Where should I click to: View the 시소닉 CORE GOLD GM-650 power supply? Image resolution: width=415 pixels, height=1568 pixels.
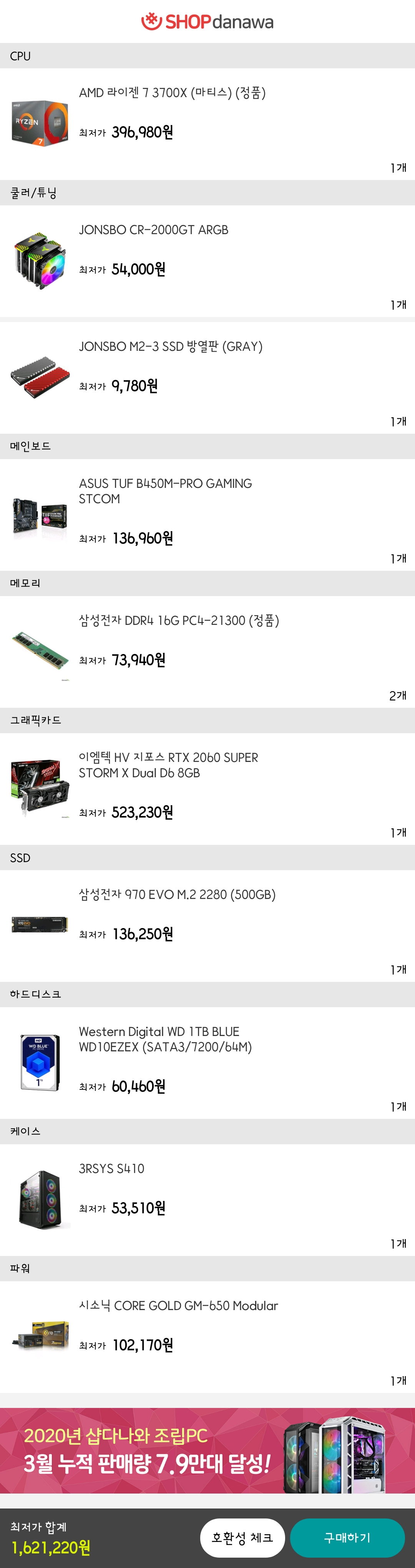[178, 1306]
